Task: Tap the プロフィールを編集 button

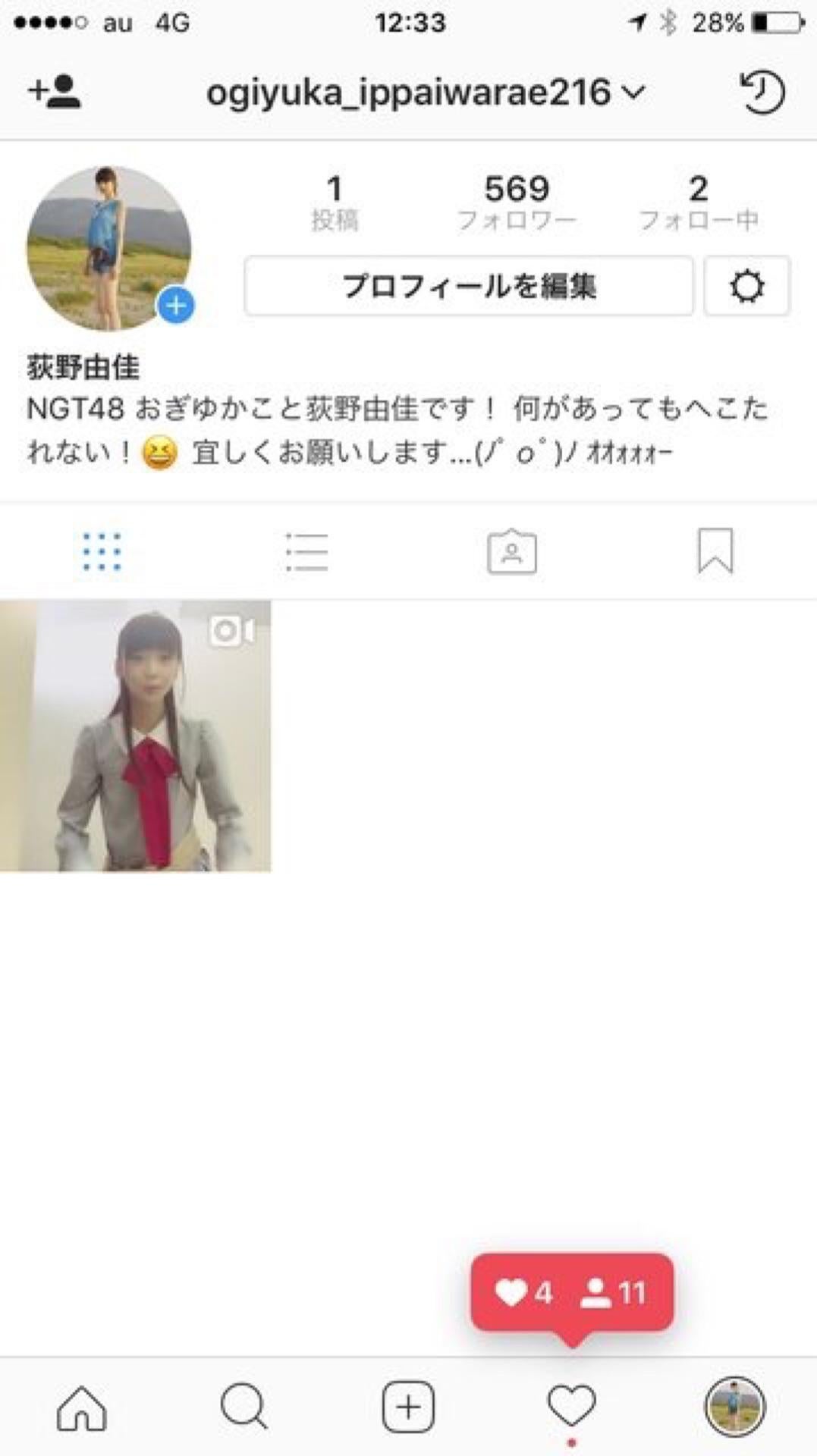Action: coord(468,286)
